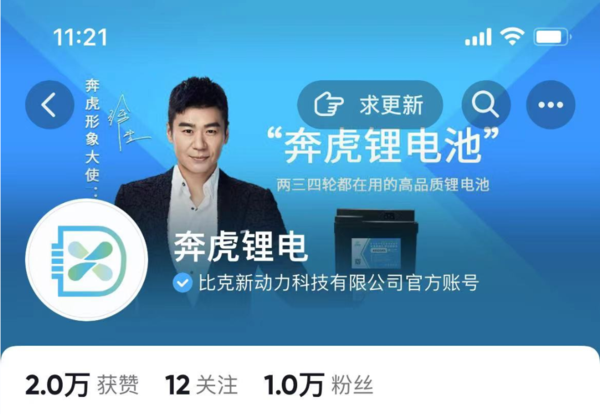Go back using the arrow button

(x=49, y=104)
